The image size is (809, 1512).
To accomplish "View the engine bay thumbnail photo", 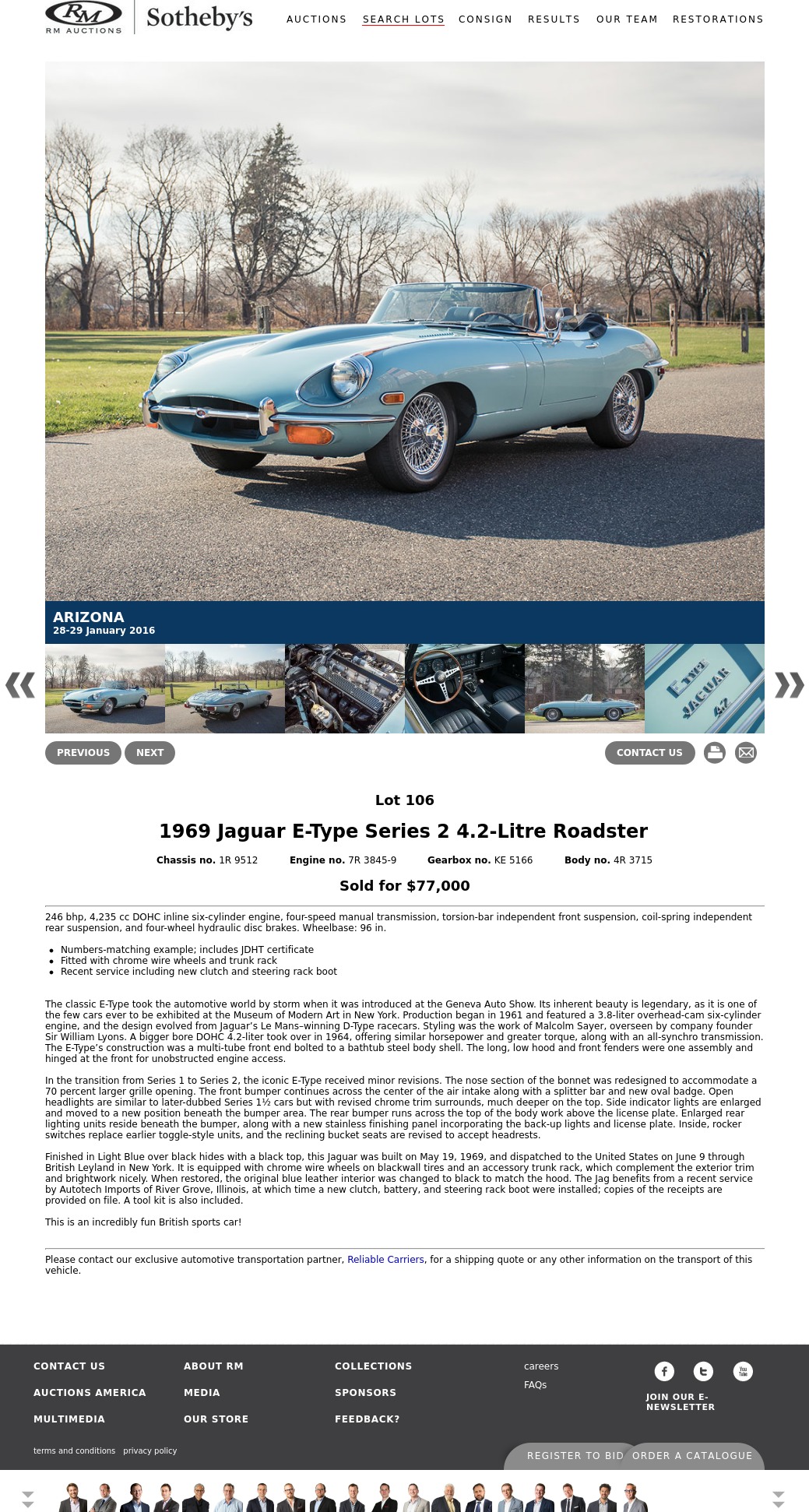I will (345, 688).
